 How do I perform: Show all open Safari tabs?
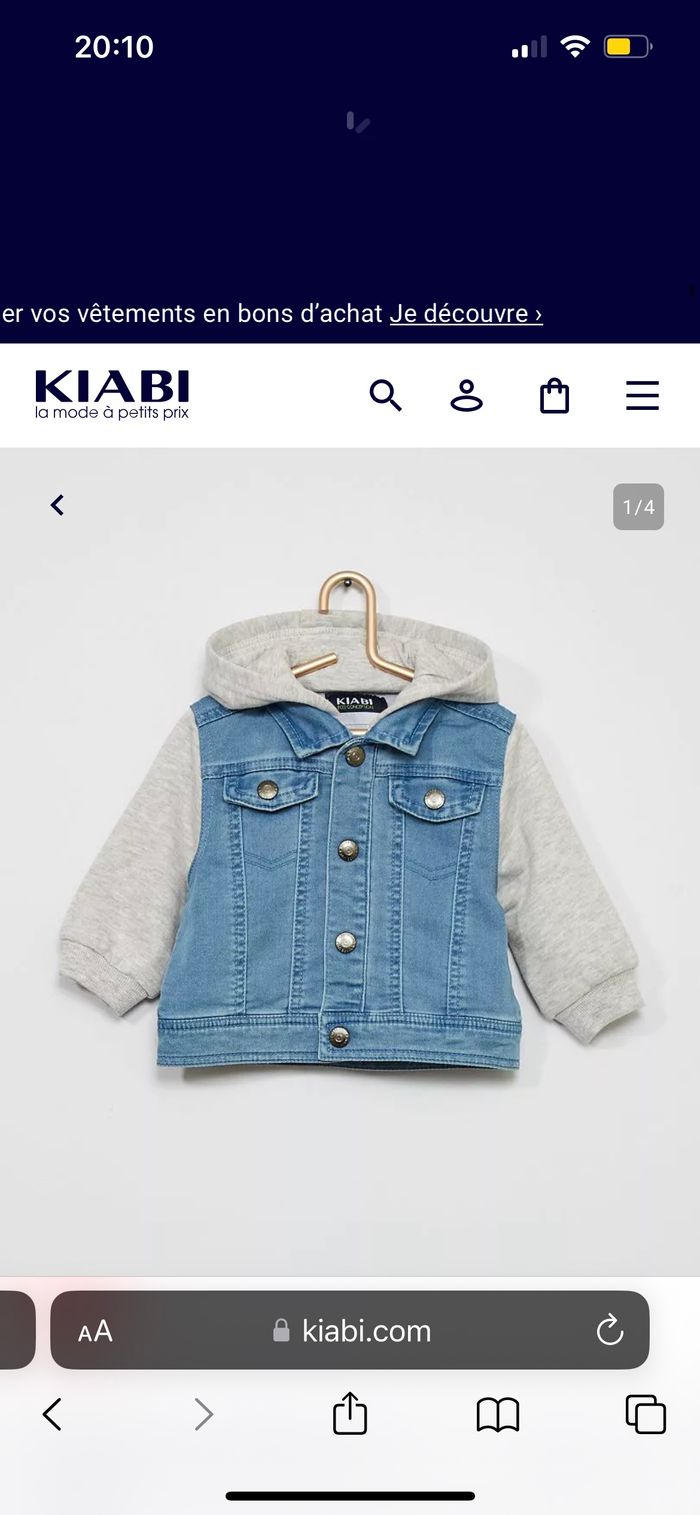coord(645,1414)
